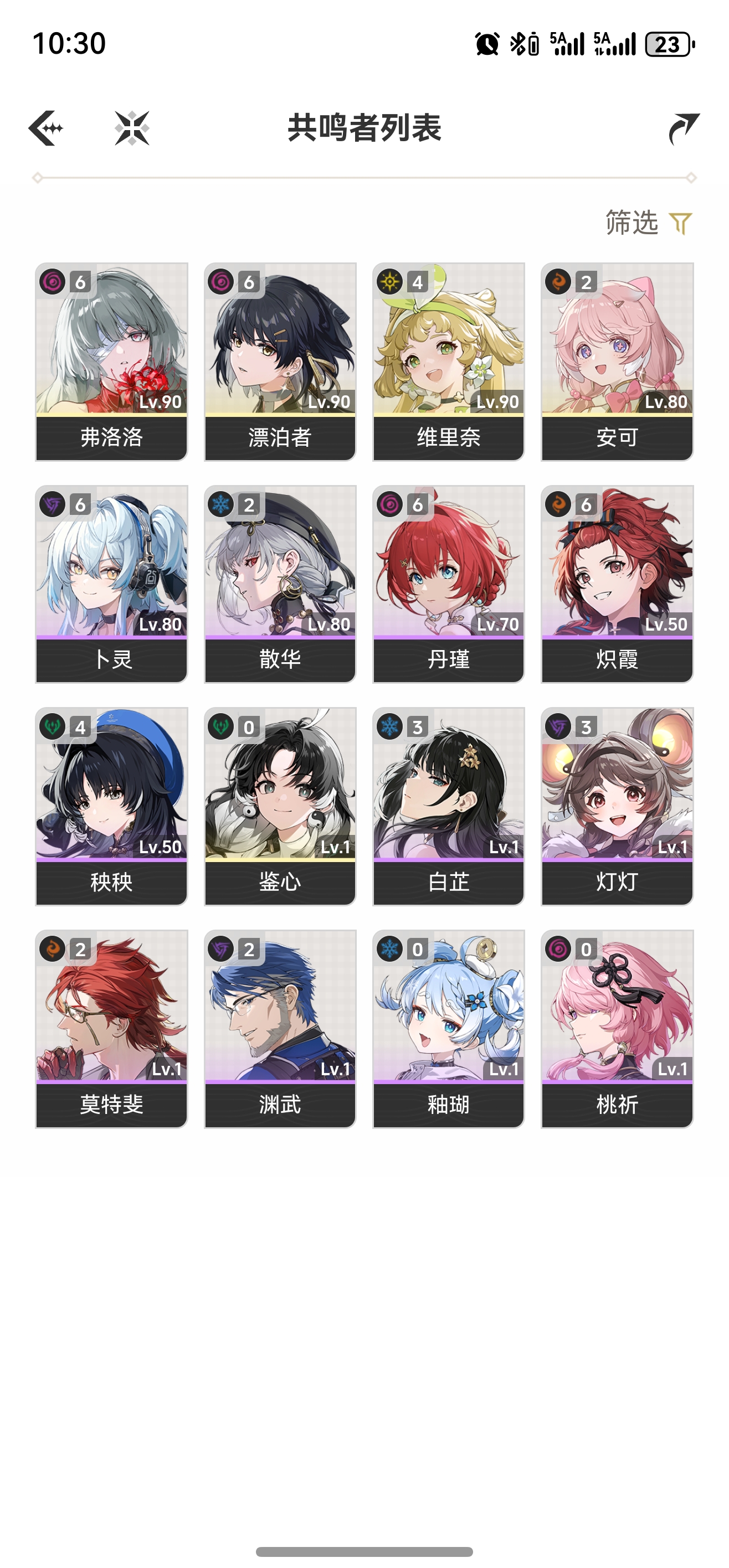View 丹瑾 character details
This screenshot has height=1568, width=729.
pos(449,584)
